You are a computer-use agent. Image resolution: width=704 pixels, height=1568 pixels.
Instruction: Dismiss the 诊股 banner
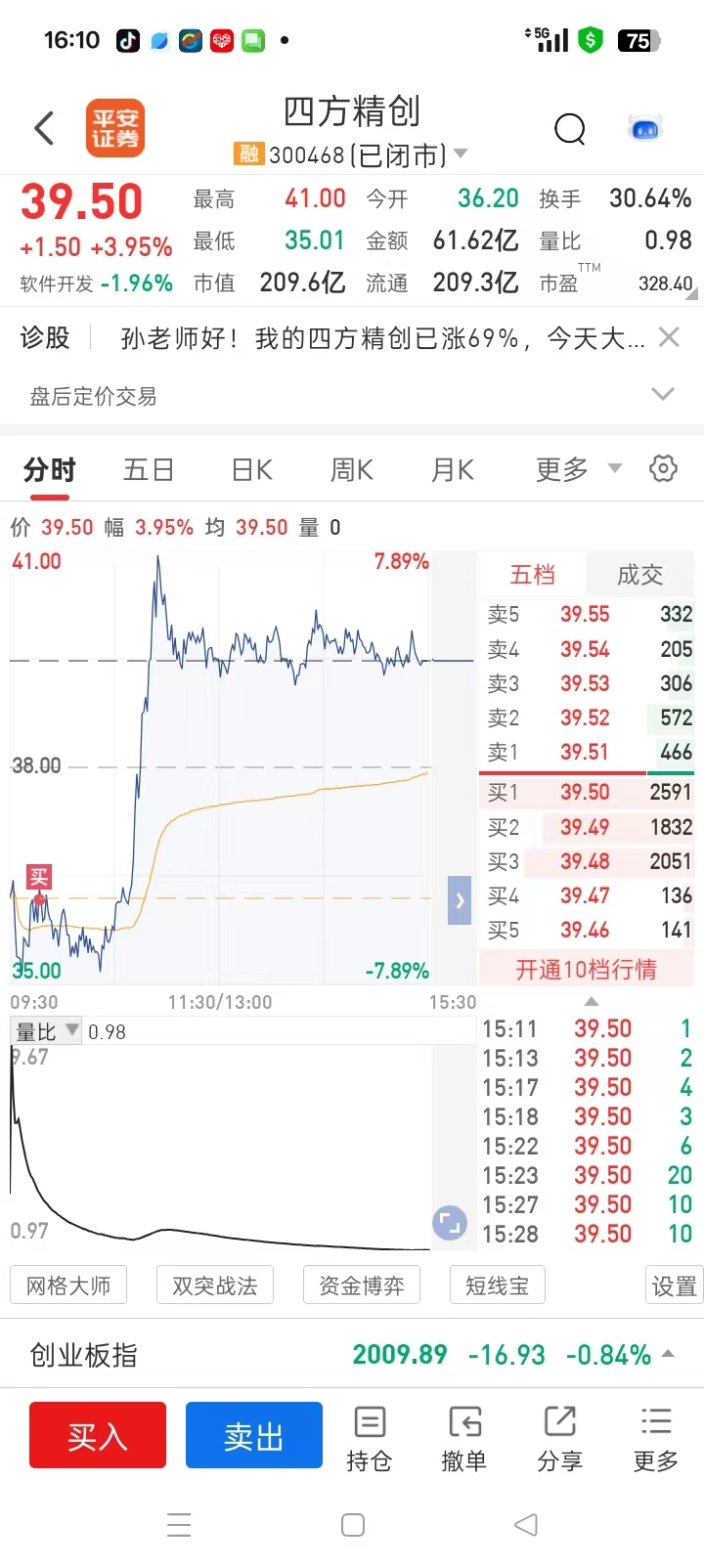point(669,337)
